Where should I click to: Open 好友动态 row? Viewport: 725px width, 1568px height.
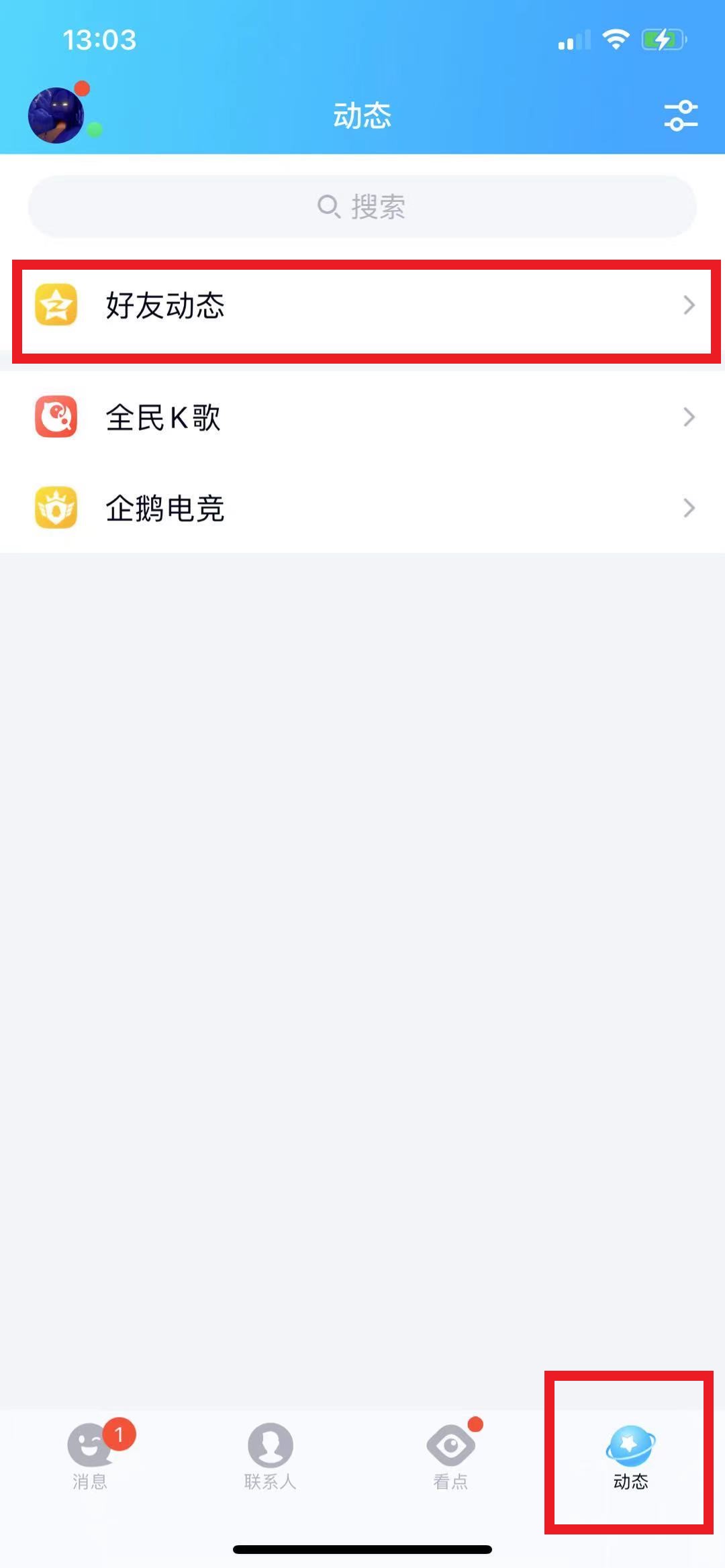tap(362, 305)
